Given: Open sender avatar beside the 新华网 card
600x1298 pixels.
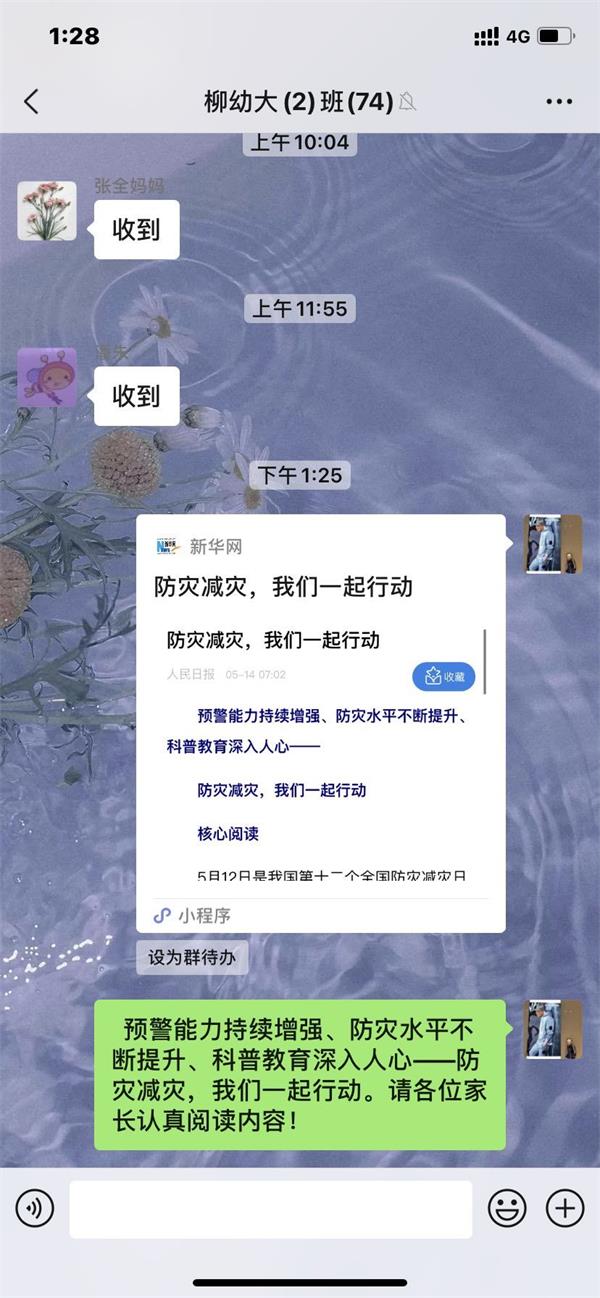Looking at the screenshot, I should click(554, 544).
